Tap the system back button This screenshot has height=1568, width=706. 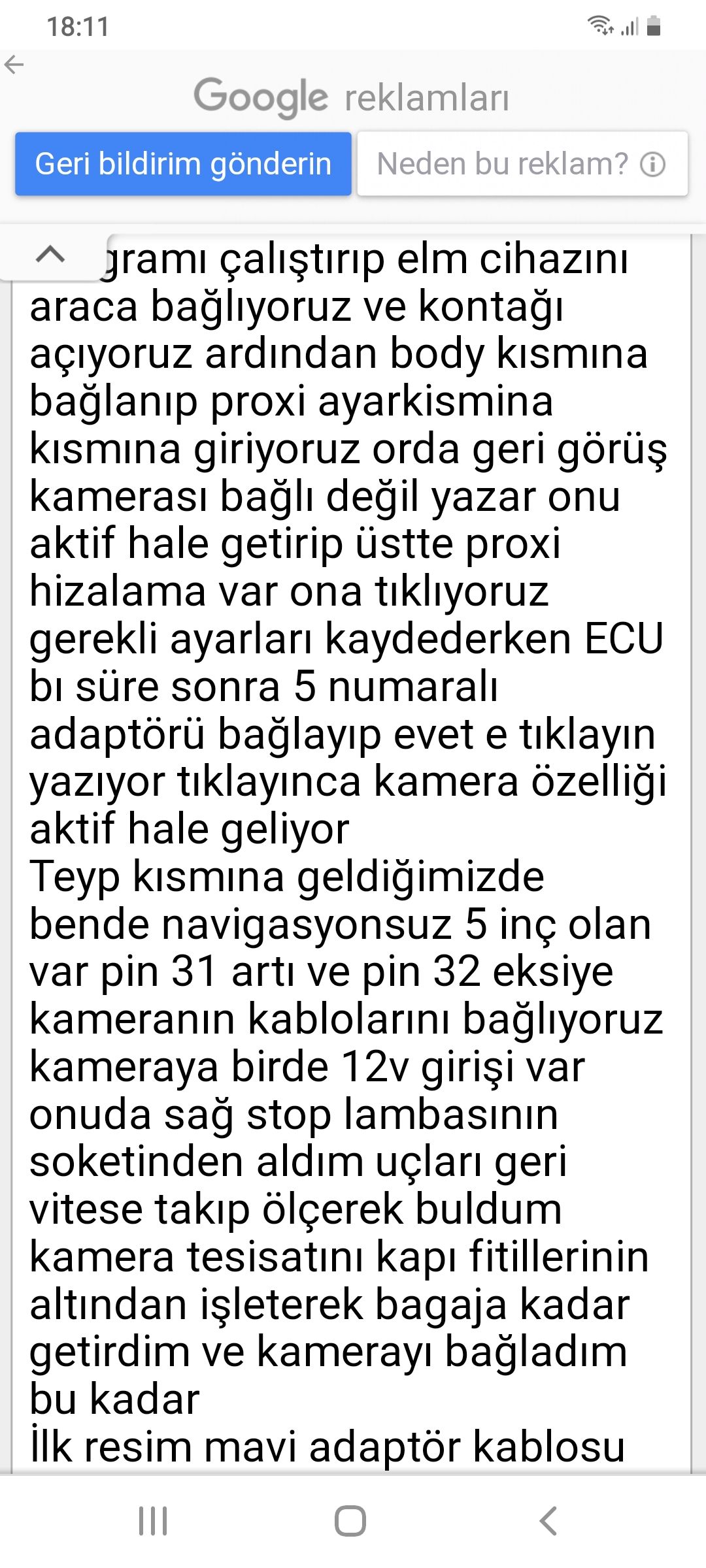pyautogui.click(x=548, y=1521)
